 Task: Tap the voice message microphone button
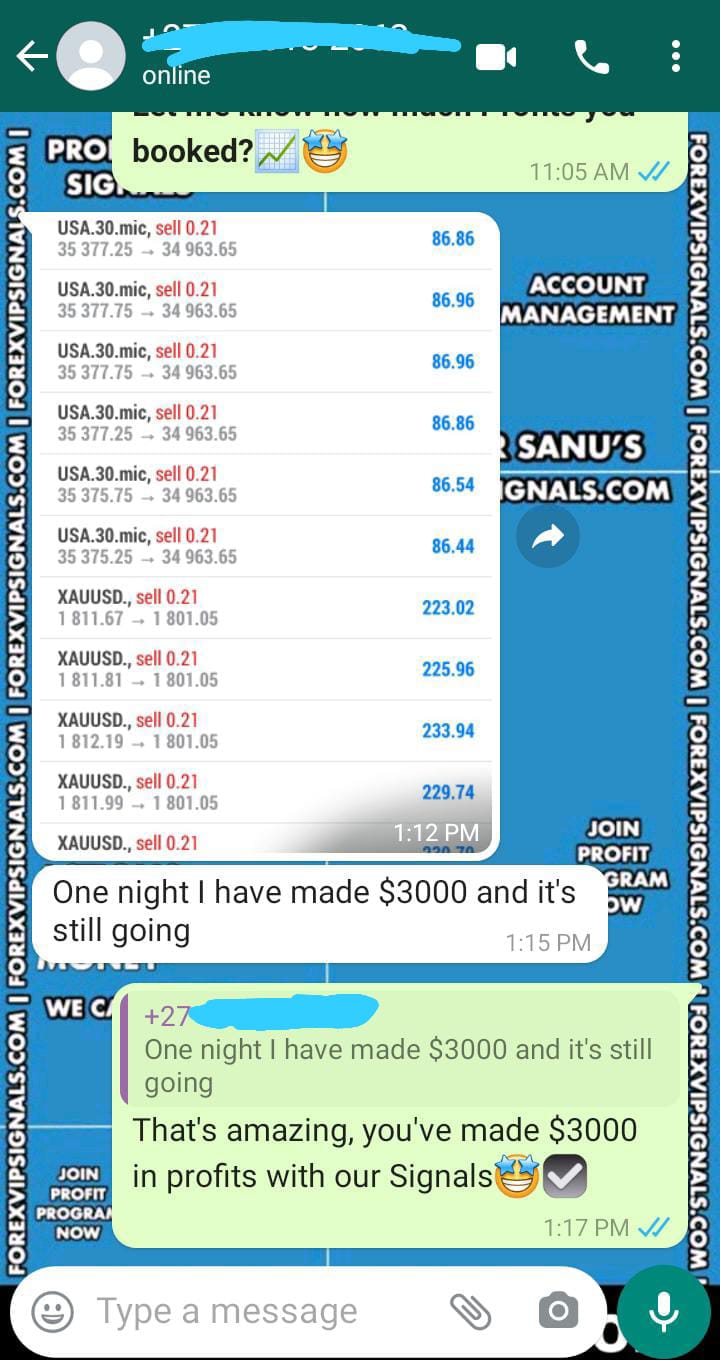[664, 1312]
